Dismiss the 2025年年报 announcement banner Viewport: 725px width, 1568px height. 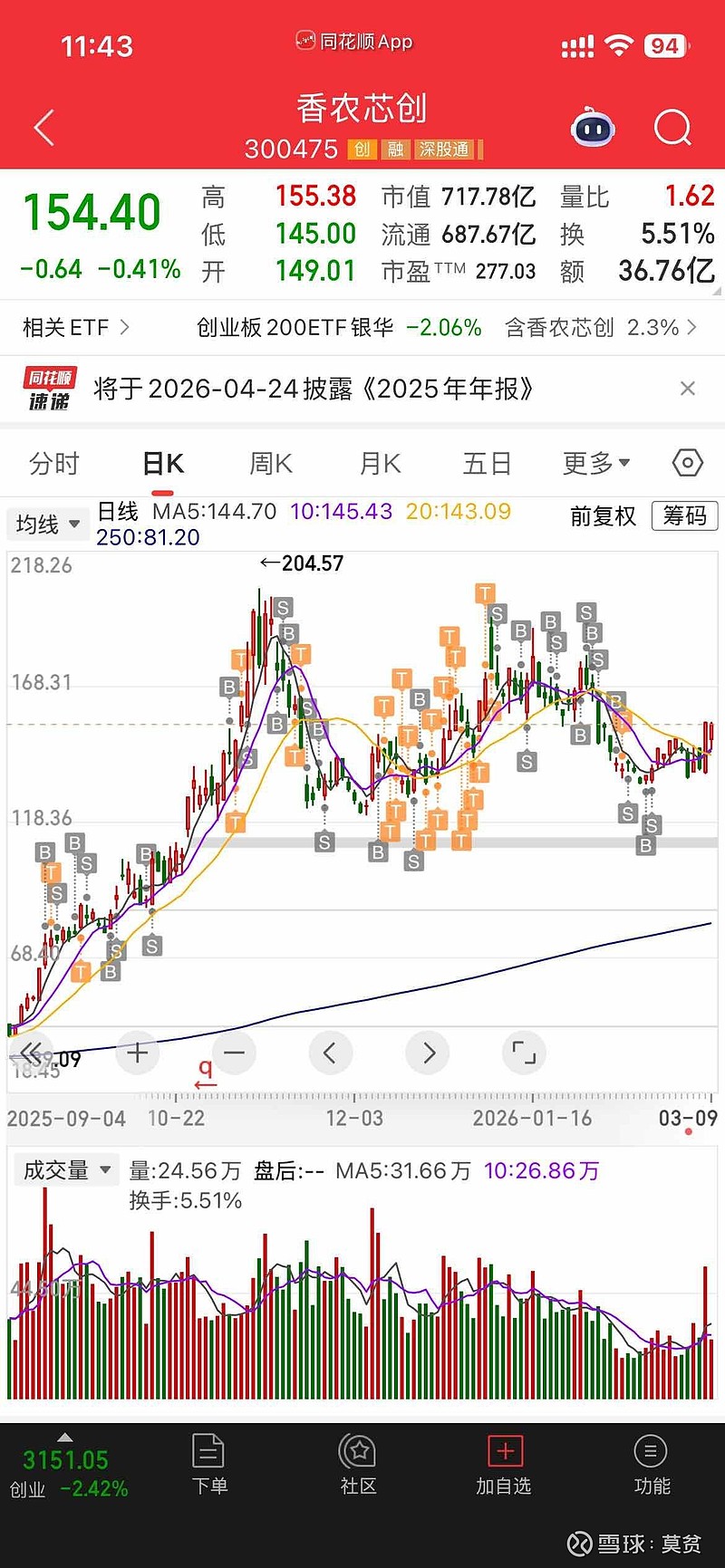tap(688, 388)
